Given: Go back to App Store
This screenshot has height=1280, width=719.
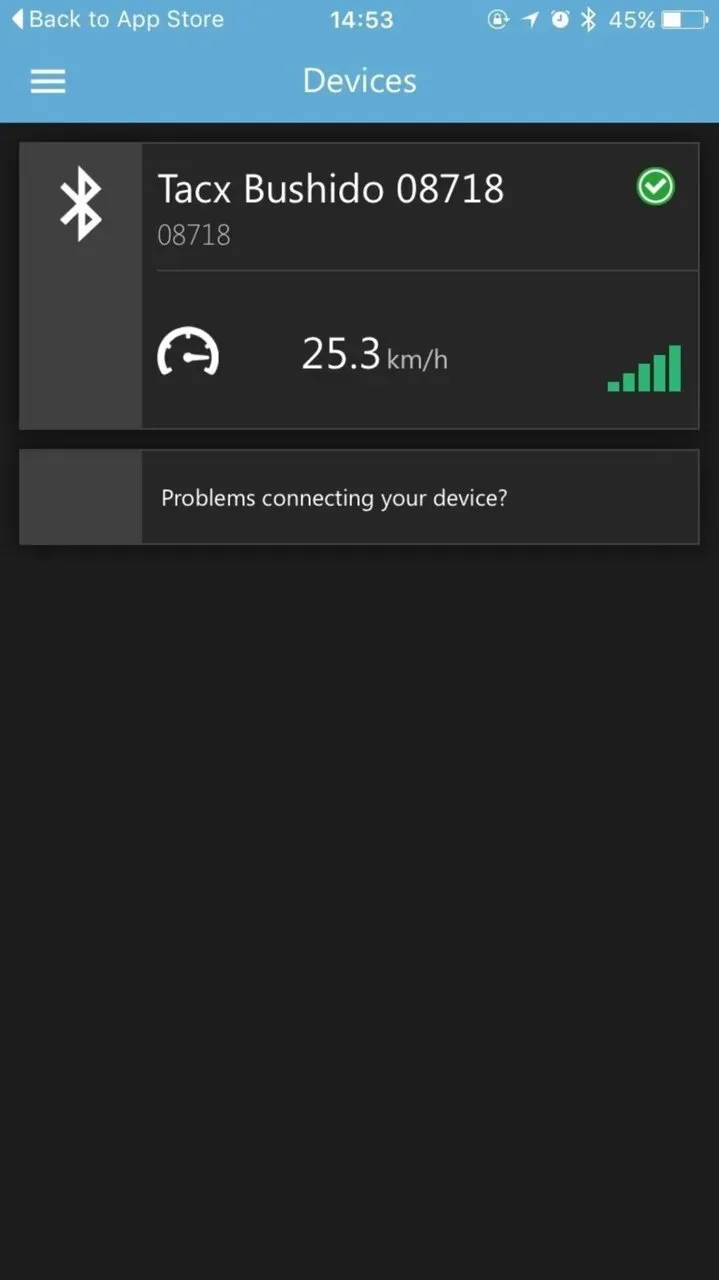Looking at the screenshot, I should (x=116, y=19).
